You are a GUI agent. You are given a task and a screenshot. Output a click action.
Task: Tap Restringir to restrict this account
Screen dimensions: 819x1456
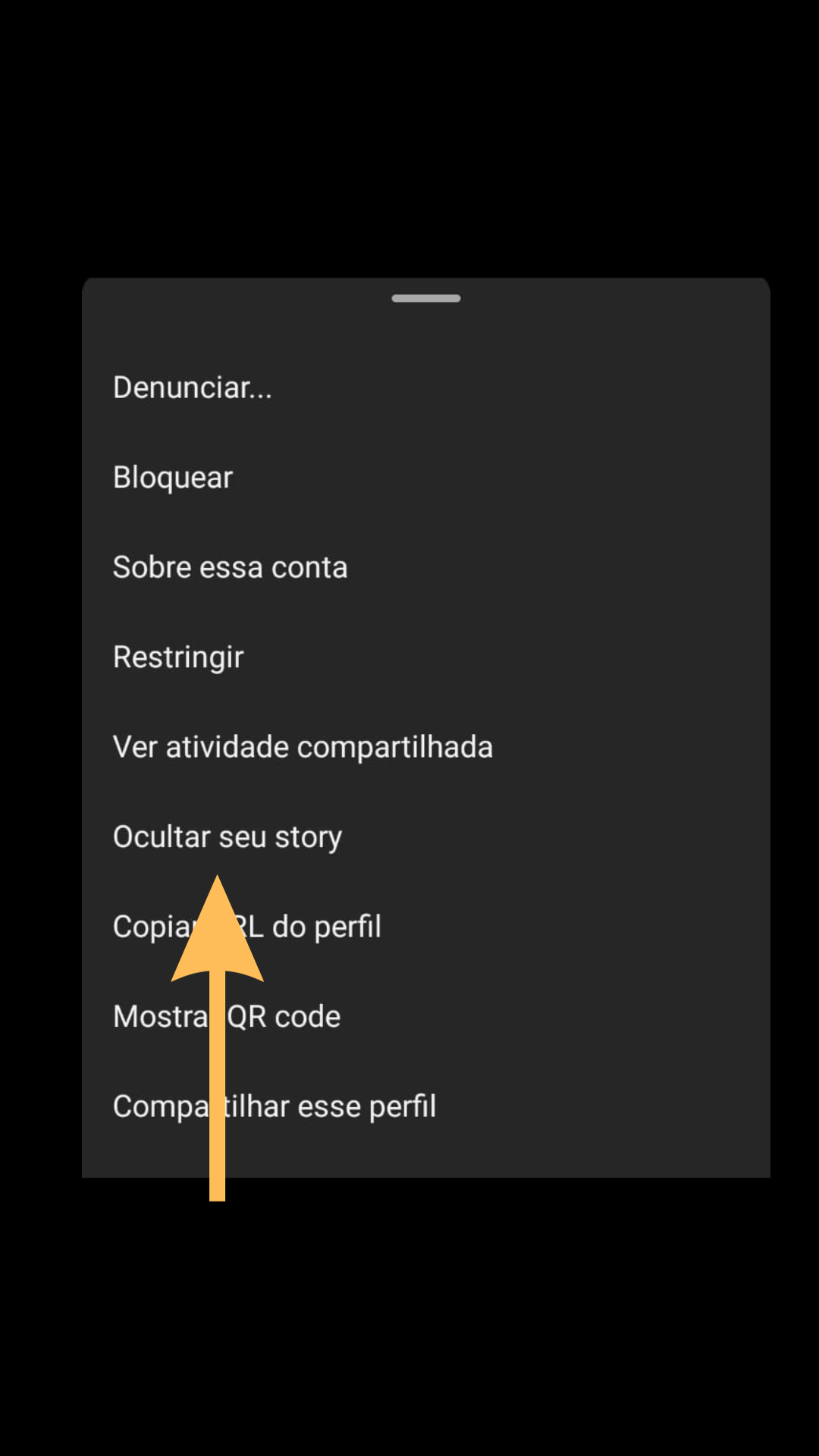coord(177,656)
